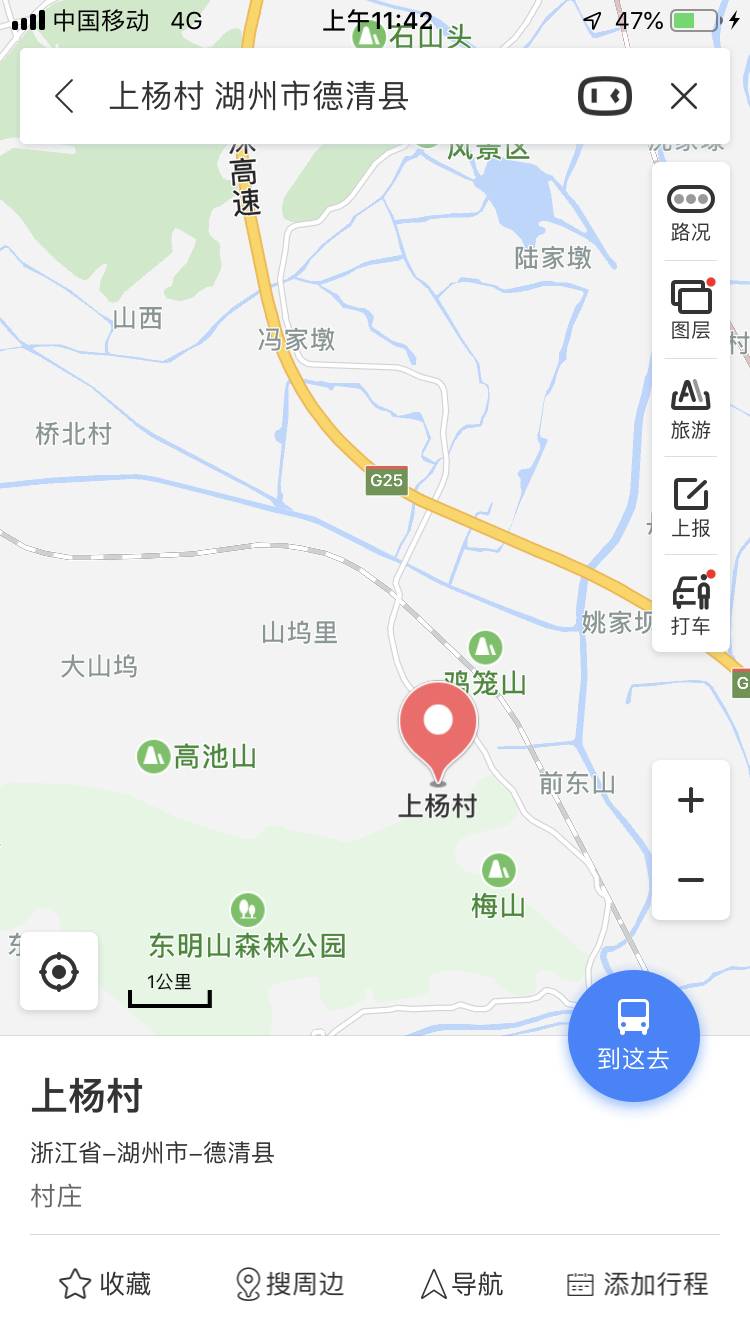Open the 图层 map layers option
Viewport: 750px width, 1334px height.
[690, 310]
